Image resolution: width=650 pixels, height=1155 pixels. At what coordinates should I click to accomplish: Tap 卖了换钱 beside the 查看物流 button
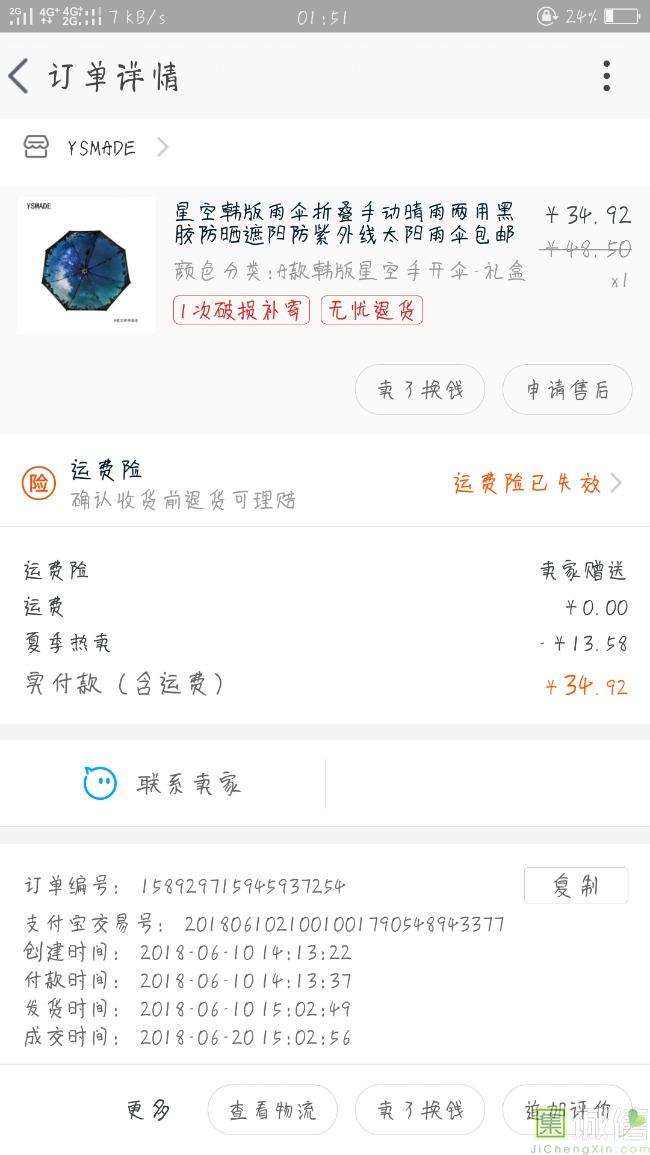[x=420, y=1109]
